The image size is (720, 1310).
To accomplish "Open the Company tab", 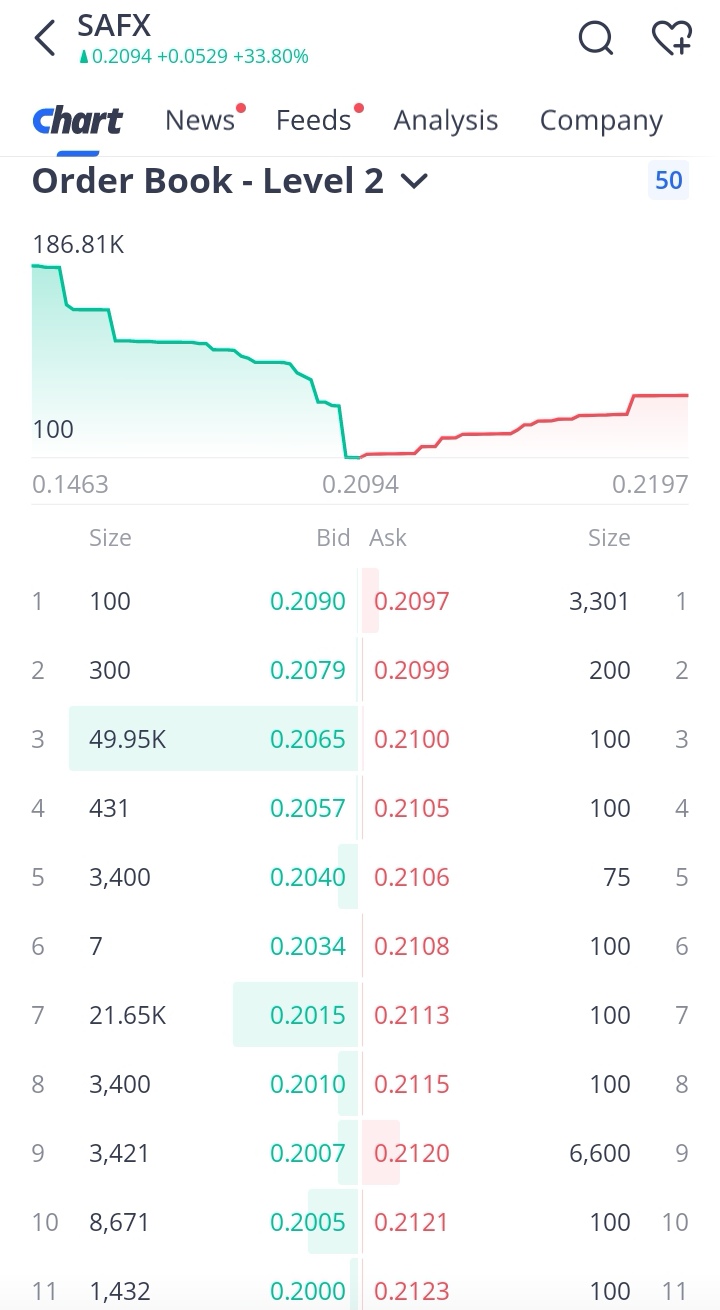I will [x=601, y=120].
